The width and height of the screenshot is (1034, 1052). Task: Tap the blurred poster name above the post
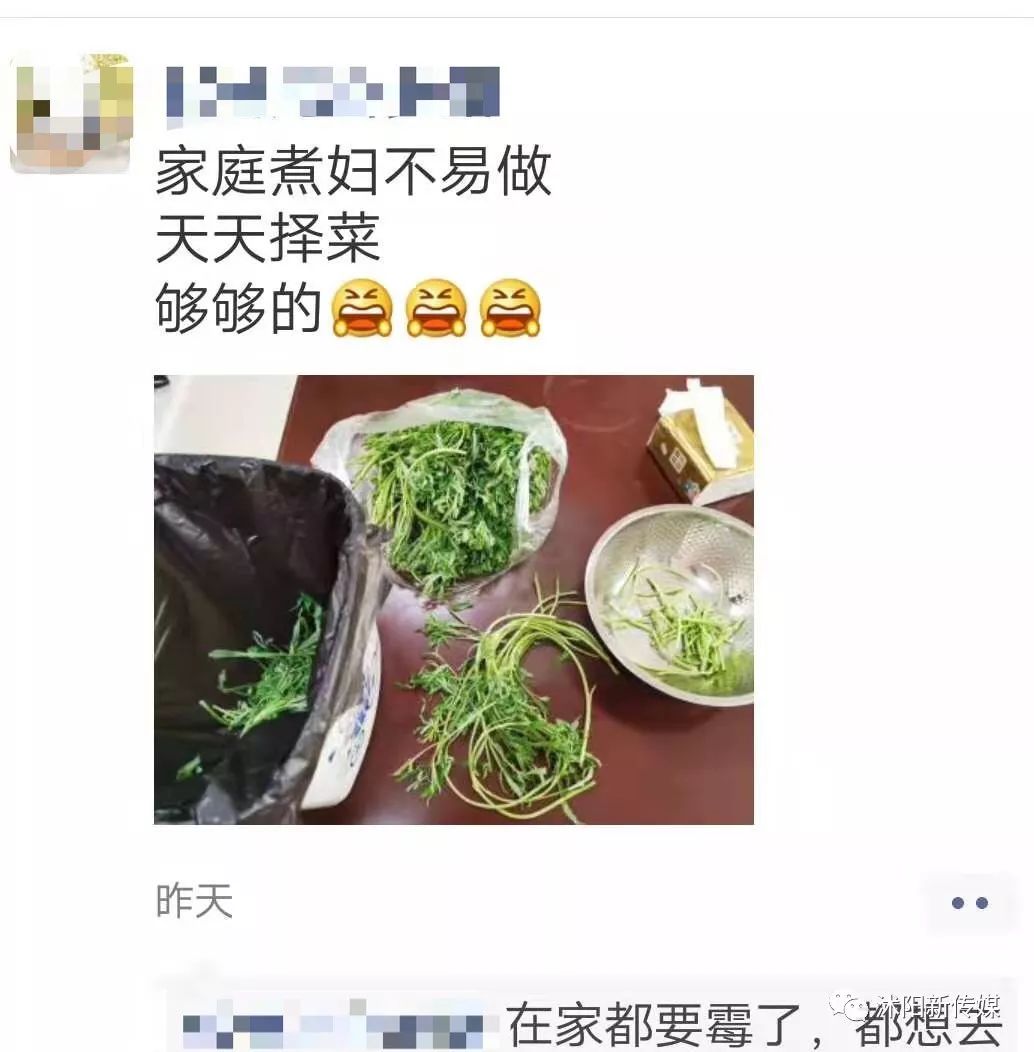click(x=333, y=93)
